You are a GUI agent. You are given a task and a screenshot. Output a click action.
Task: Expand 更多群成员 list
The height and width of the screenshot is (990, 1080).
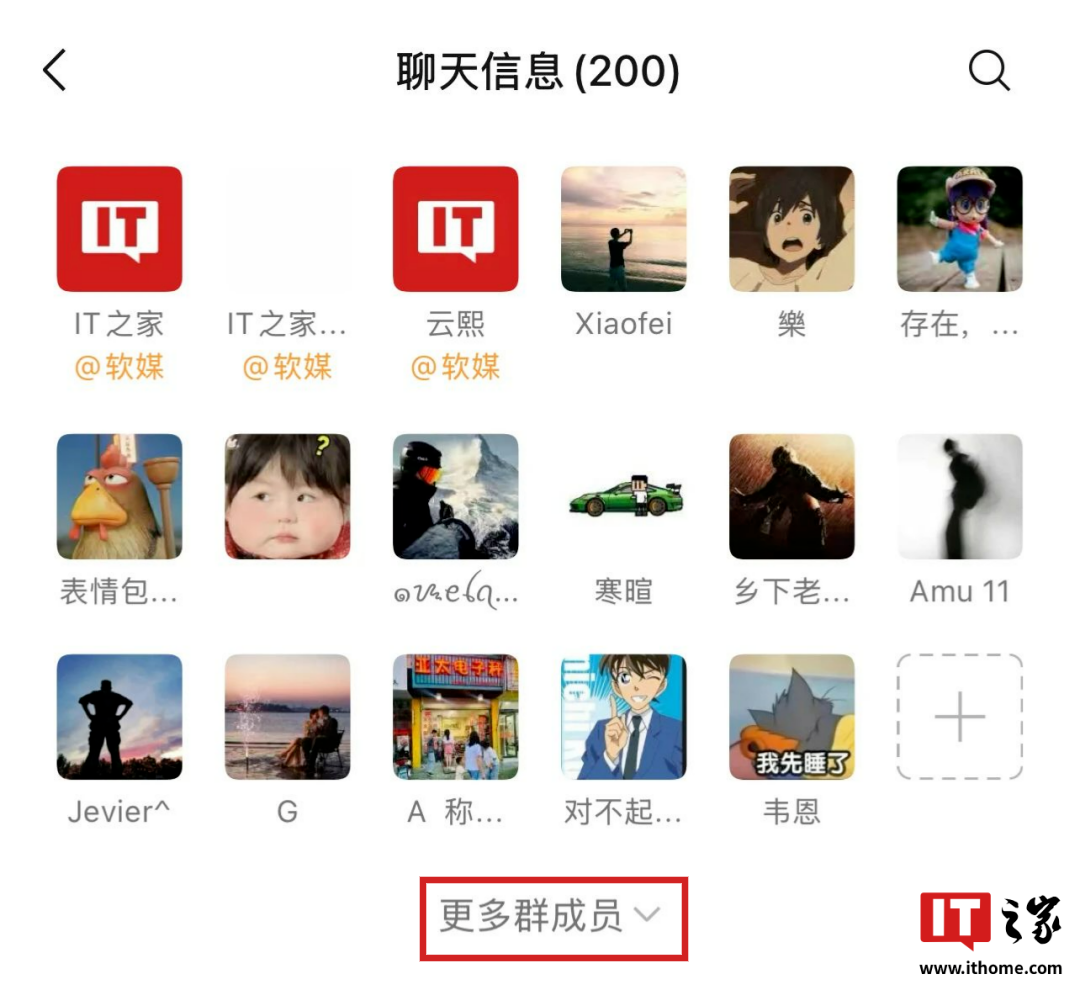(x=552, y=917)
